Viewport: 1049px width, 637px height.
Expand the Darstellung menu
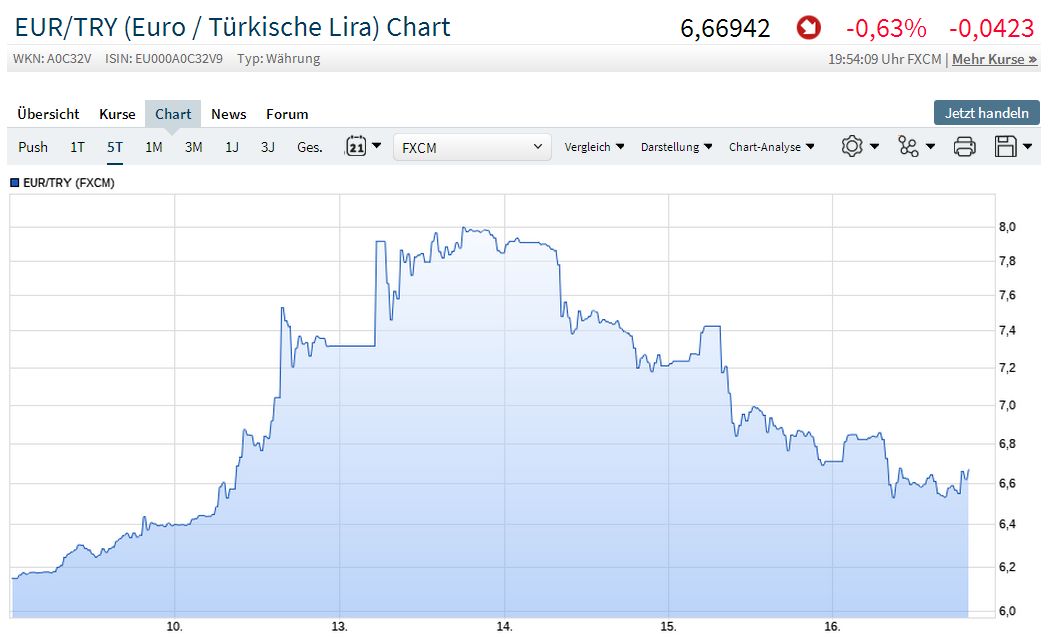(x=676, y=147)
